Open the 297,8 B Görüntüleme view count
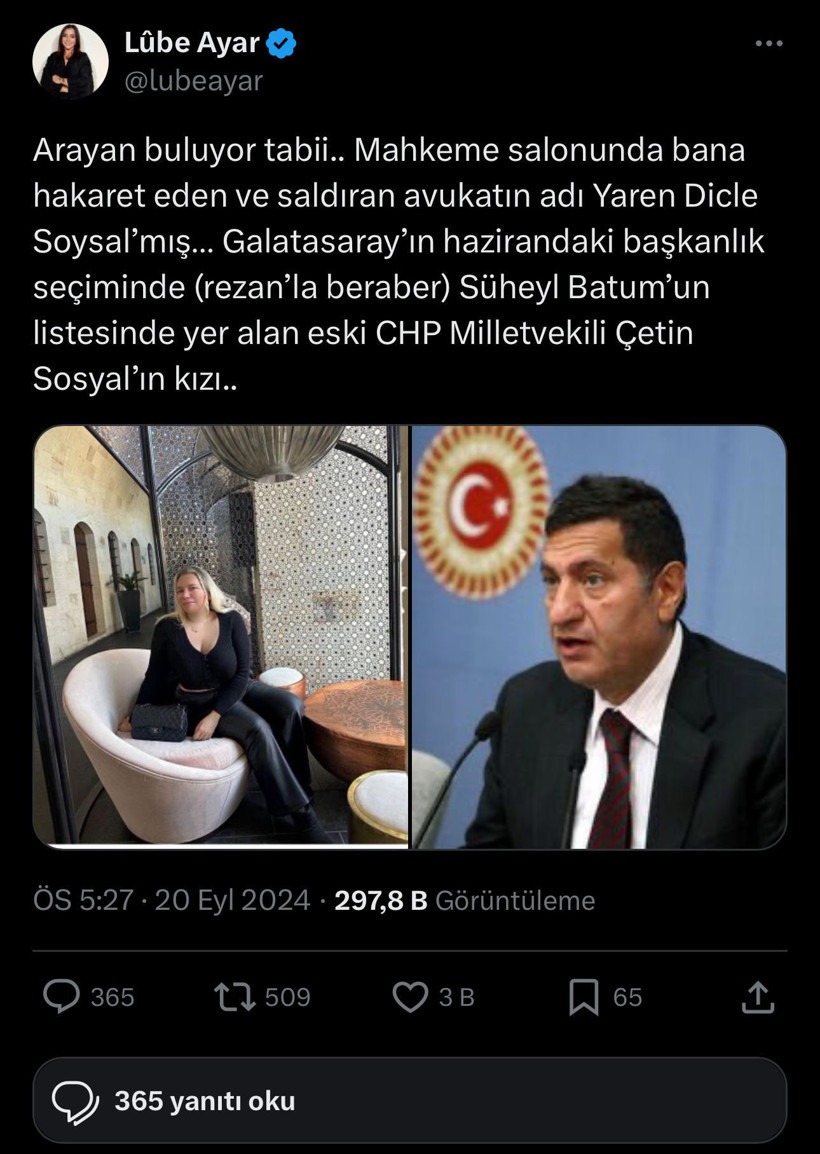The image size is (820, 1154). coord(464,900)
